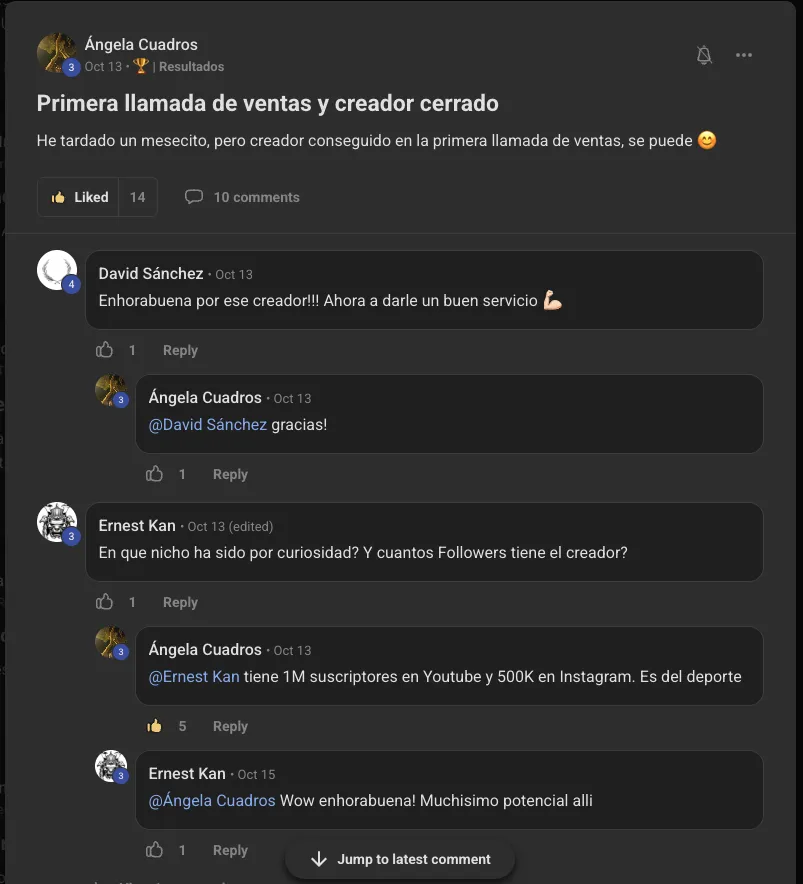
Task: Reply to David Sánchez's comment
Action: (x=180, y=350)
